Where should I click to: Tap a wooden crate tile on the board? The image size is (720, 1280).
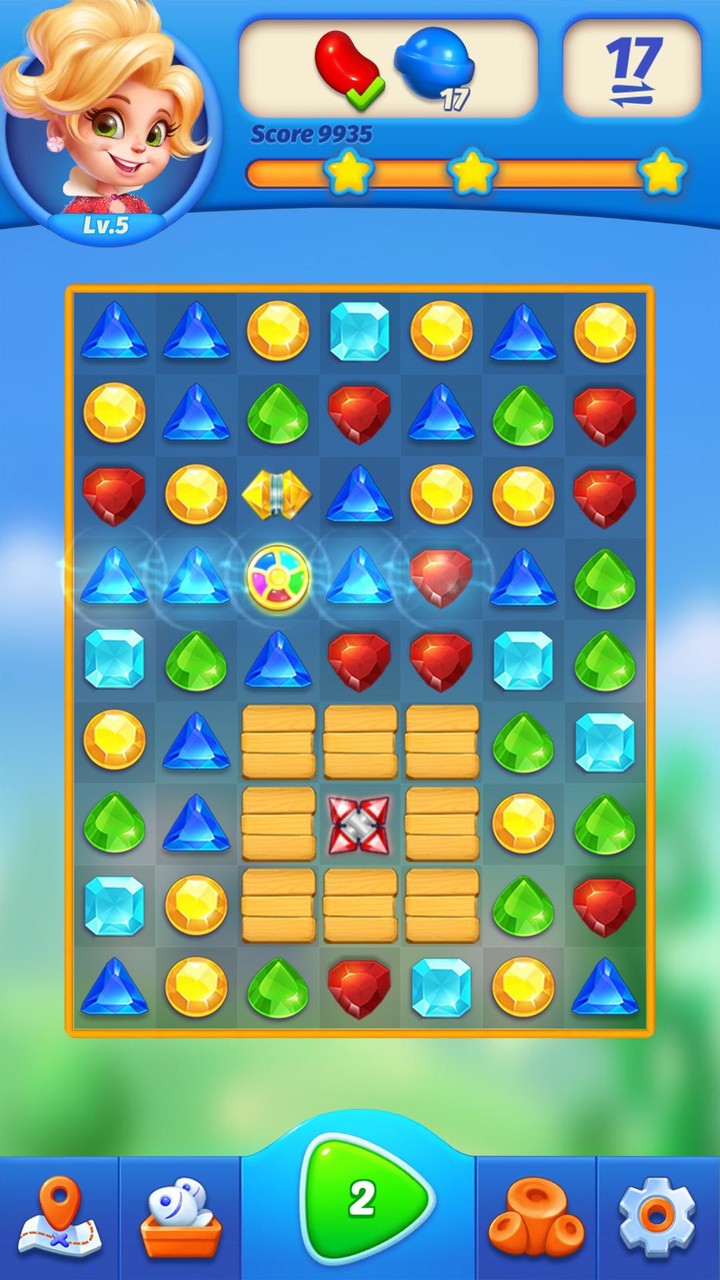coord(277,740)
